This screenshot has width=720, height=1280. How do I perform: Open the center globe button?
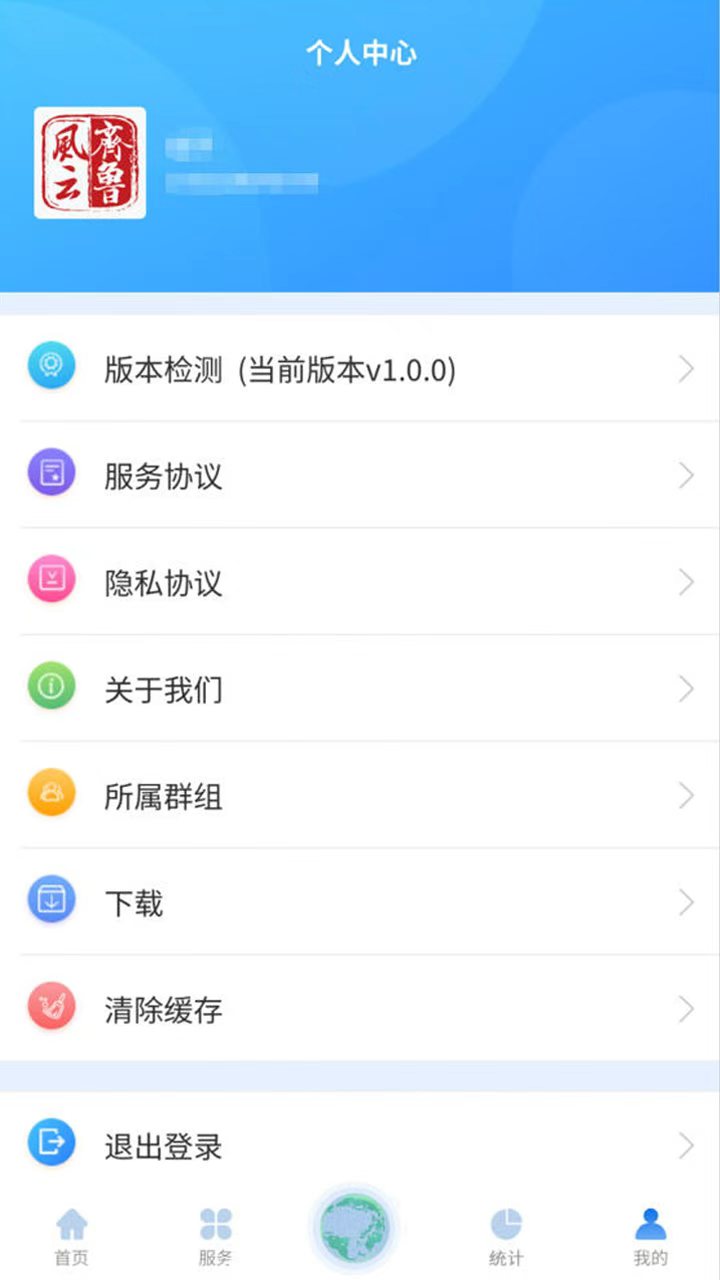354,1228
